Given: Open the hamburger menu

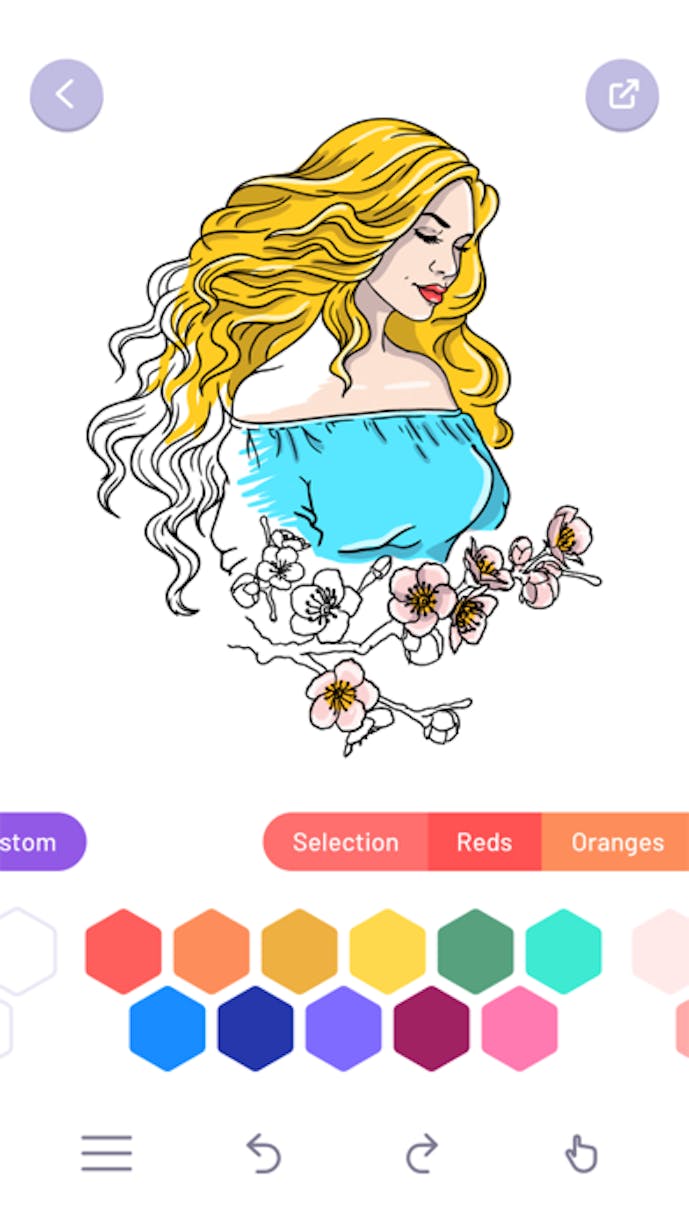Looking at the screenshot, I should [x=107, y=1154].
